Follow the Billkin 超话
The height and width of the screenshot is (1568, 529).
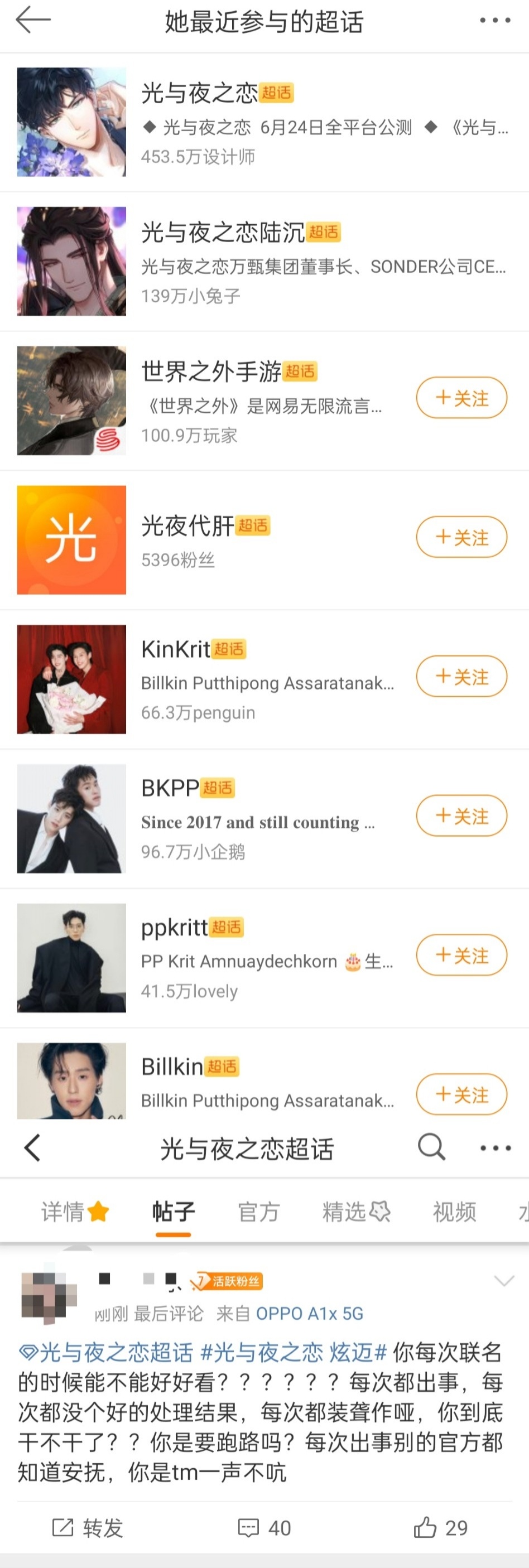(x=461, y=1094)
